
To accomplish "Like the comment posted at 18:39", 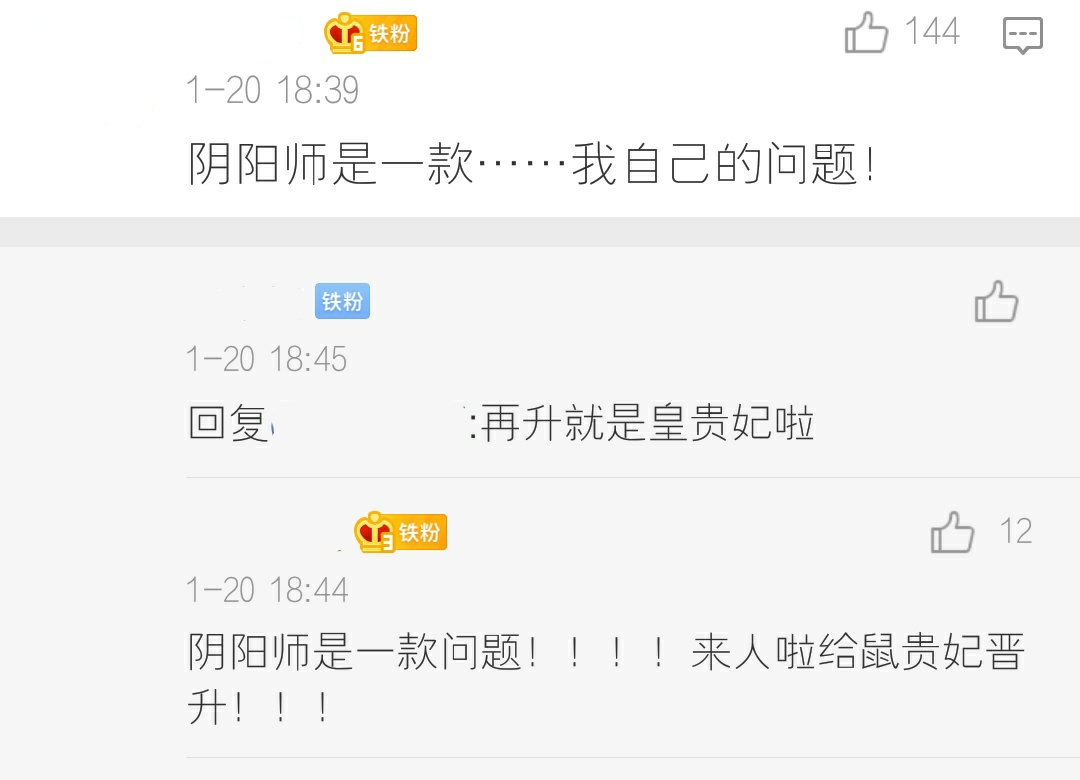I will (867, 33).
